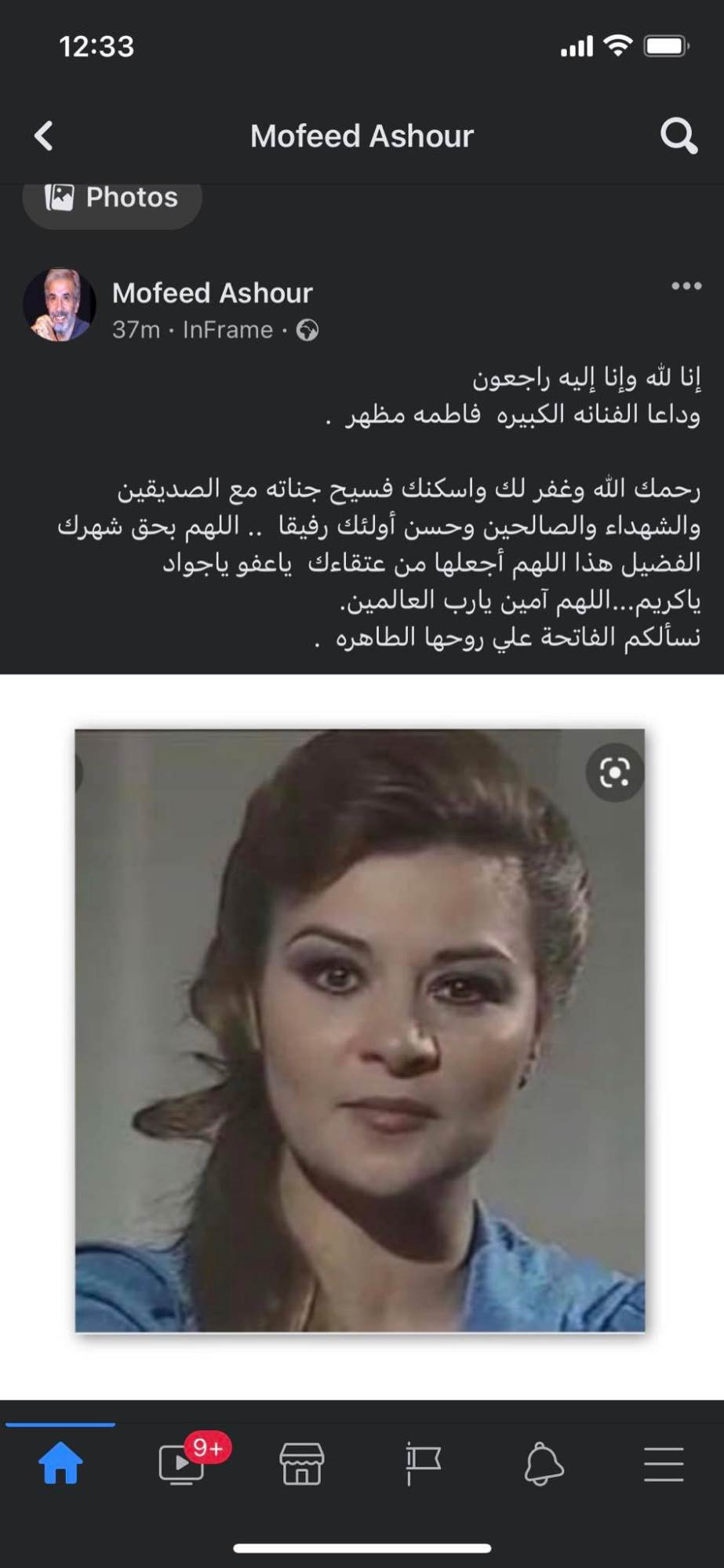The image size is (724, 1568).
Task: Go back from Mofeed Ashour's profile
Action: click(44, 136)
